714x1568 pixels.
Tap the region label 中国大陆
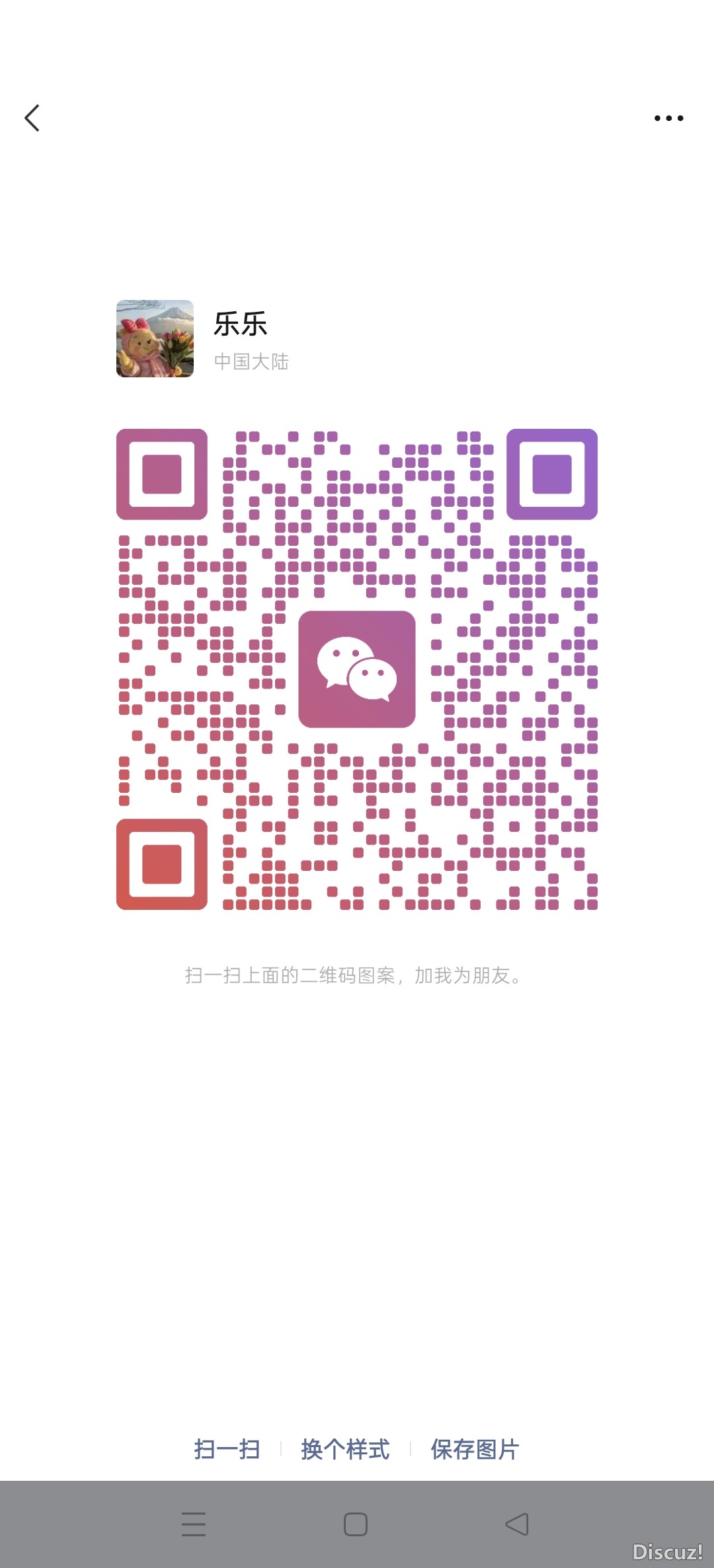pos(252,362)
